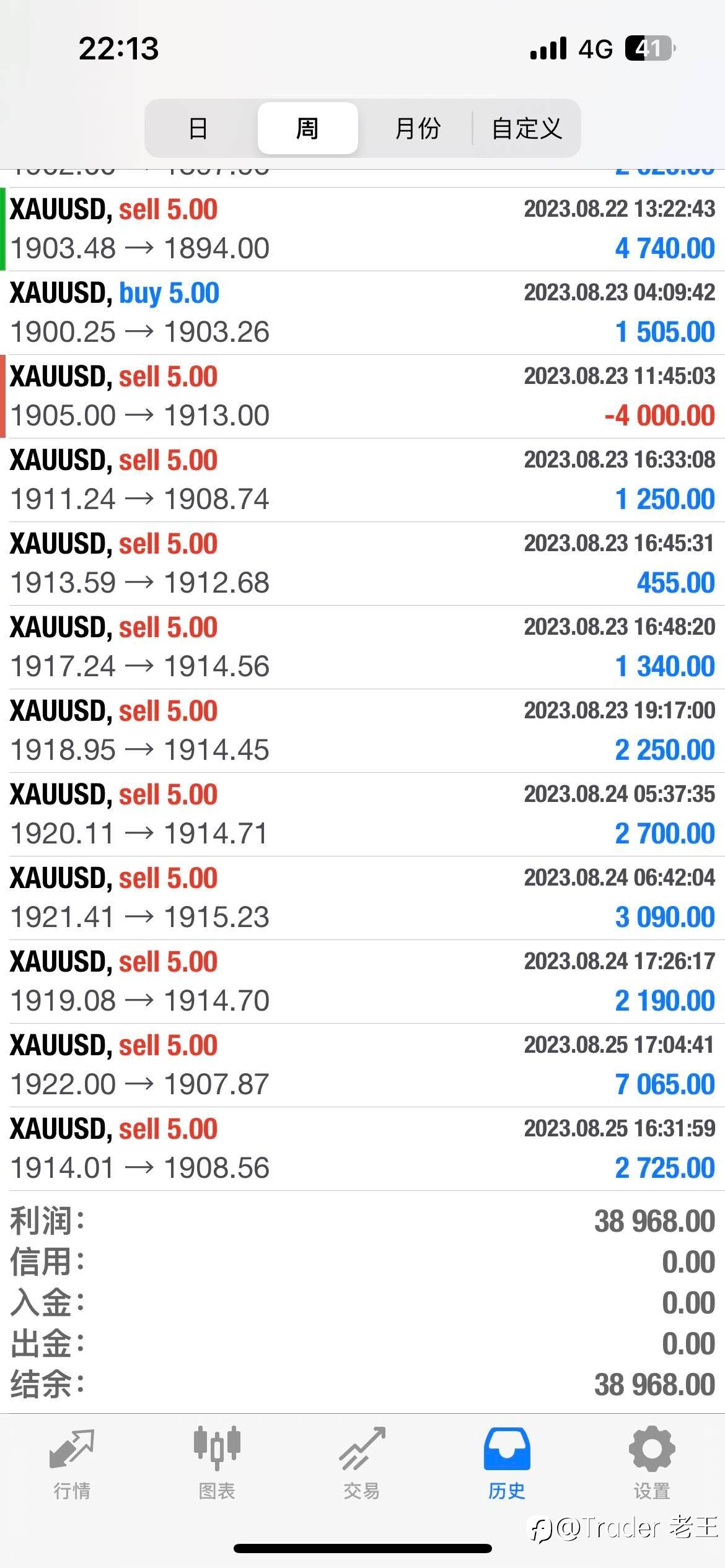
Task: Open the 行情 quotes tab
Action: (x=72, y=1464)
